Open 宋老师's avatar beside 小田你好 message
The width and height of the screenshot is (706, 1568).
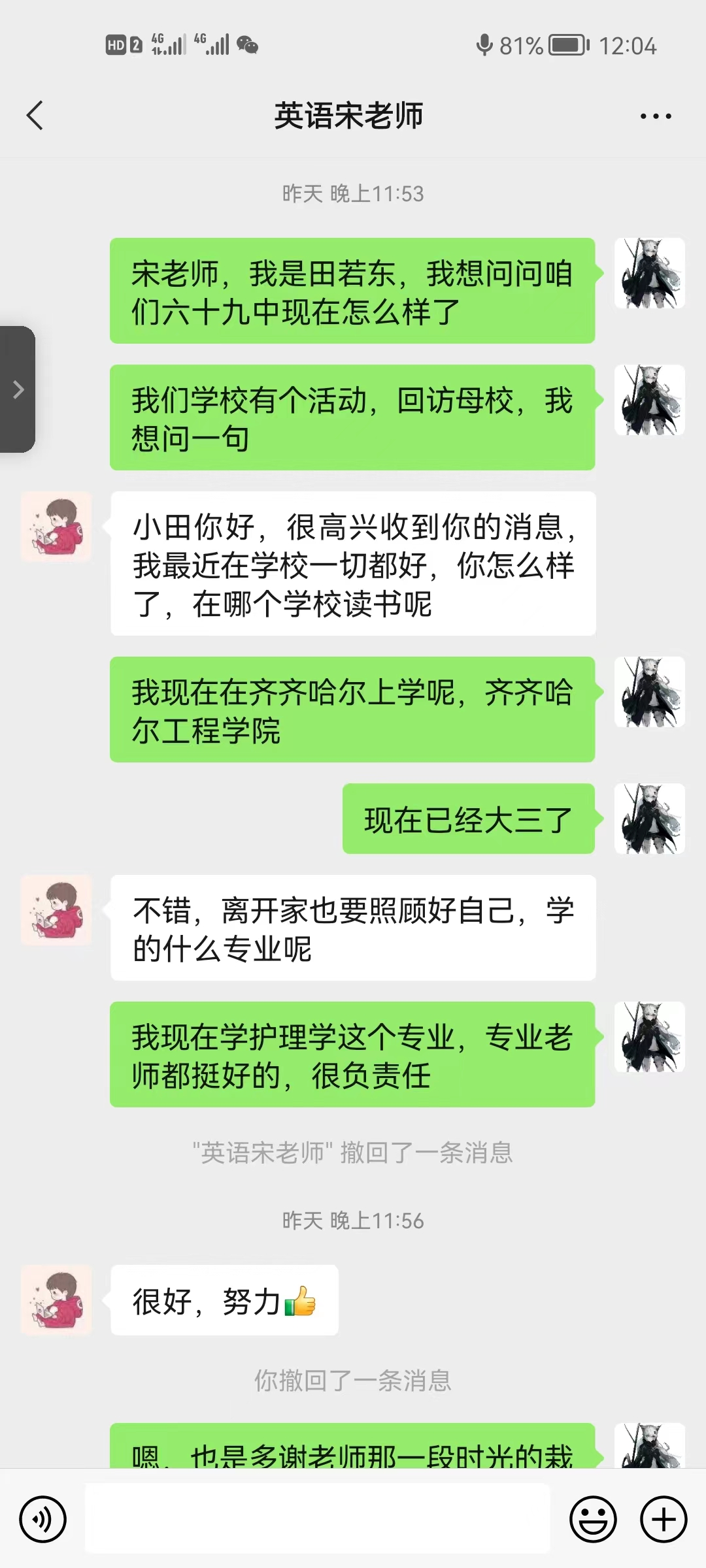tap(56, 527)
